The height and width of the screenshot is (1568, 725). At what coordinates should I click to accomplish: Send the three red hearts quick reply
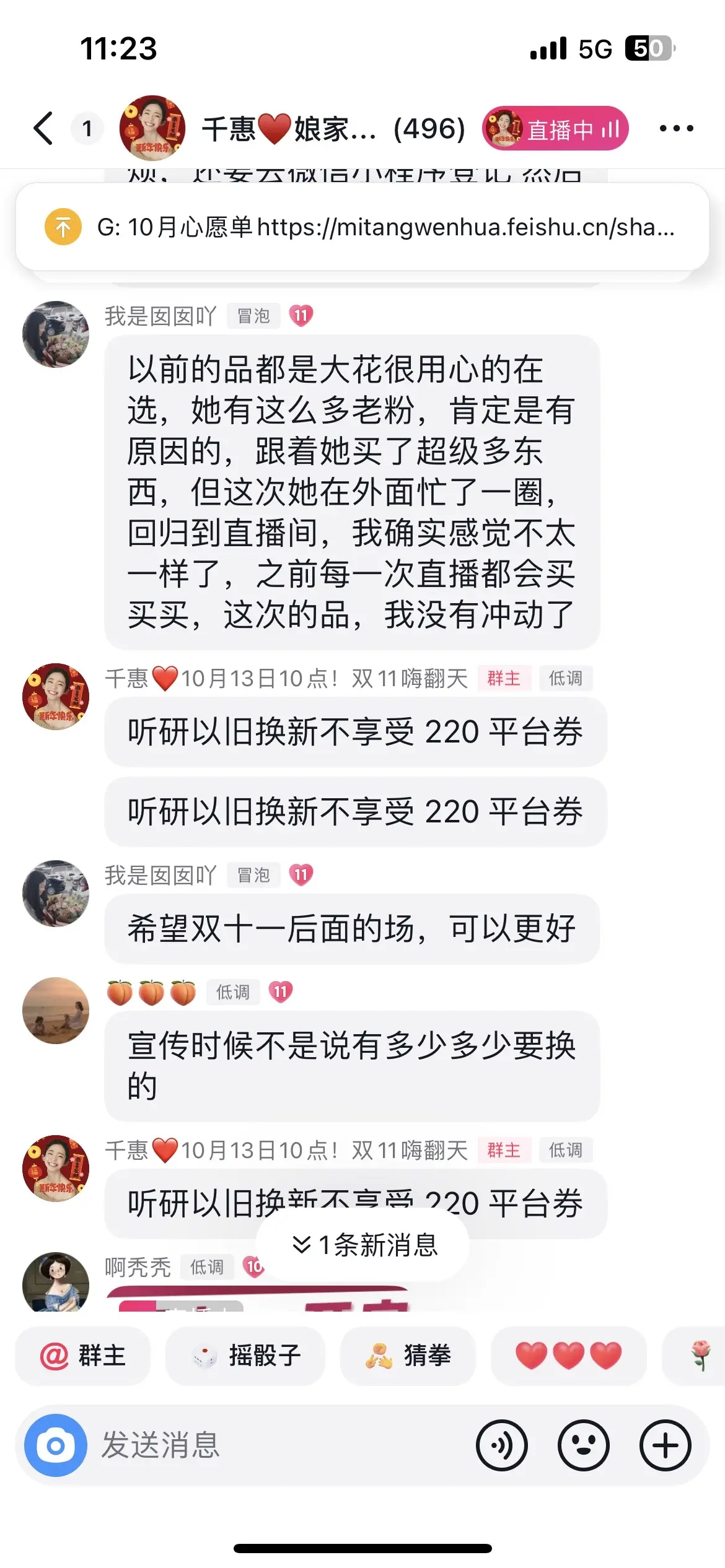click(568, 1356)
